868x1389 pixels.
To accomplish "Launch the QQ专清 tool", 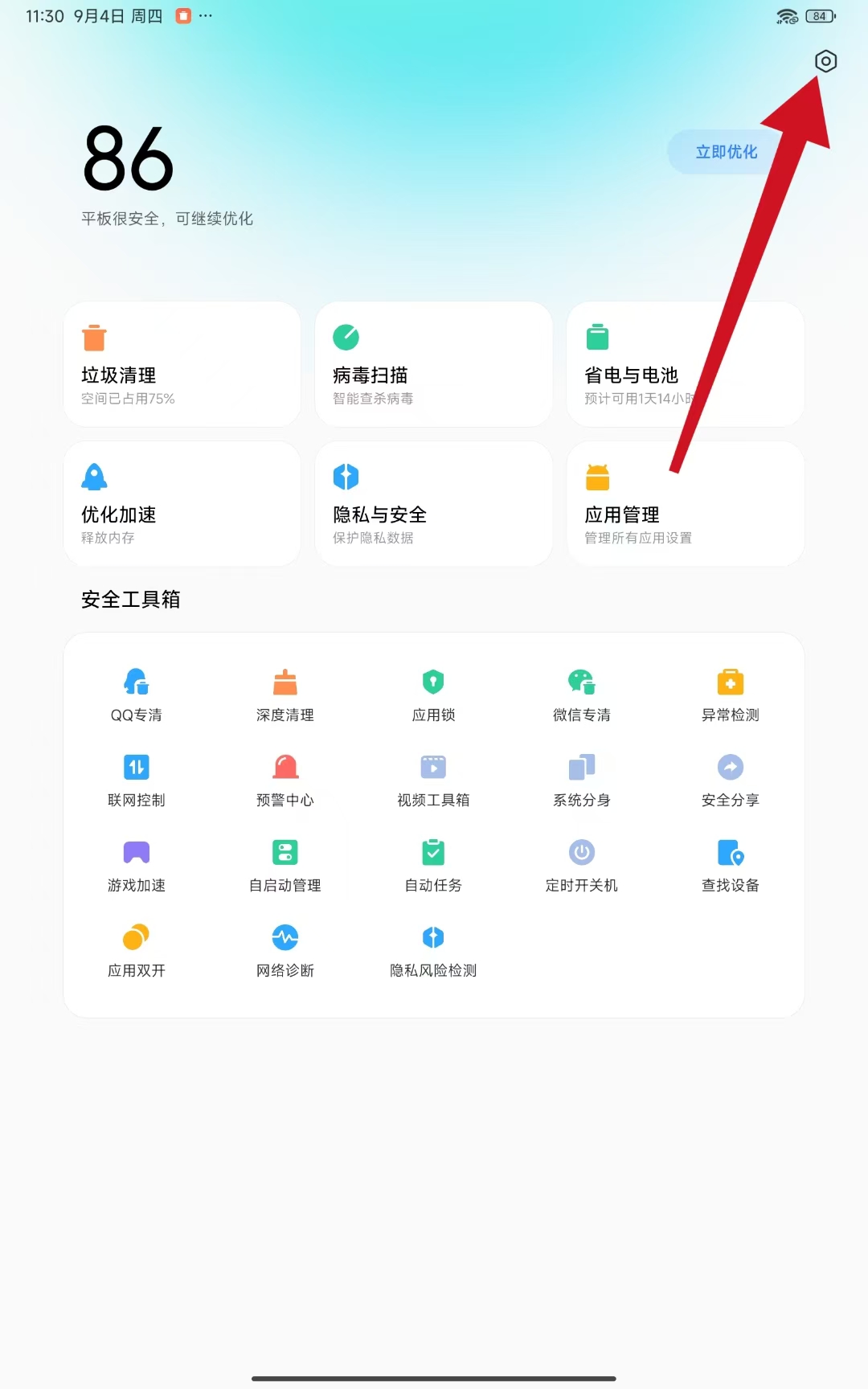I will point(137,694).
